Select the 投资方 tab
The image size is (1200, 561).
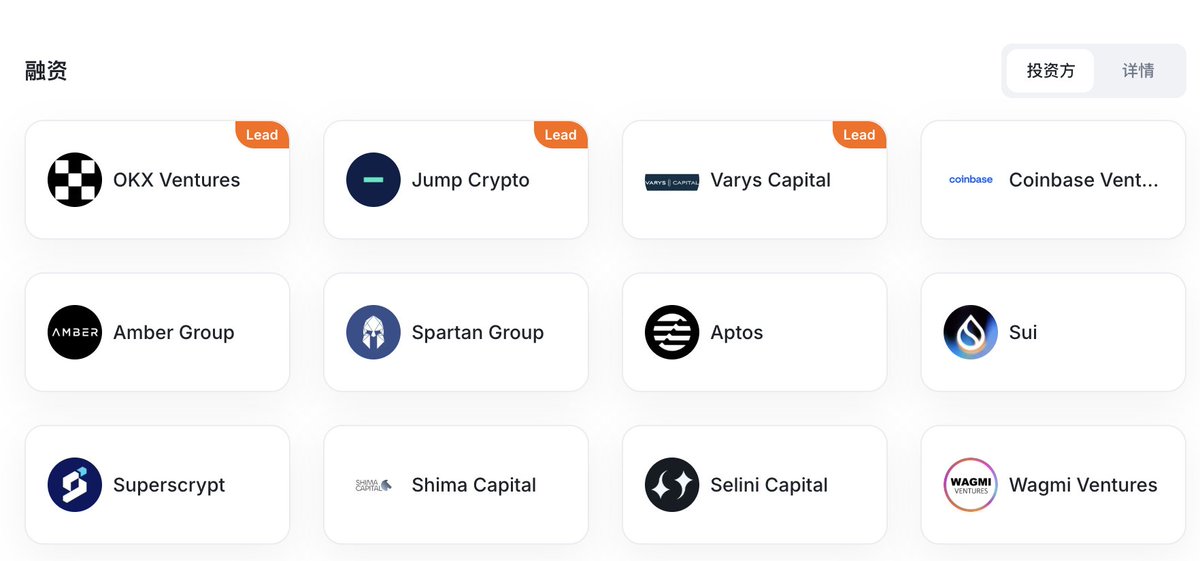1050,71
